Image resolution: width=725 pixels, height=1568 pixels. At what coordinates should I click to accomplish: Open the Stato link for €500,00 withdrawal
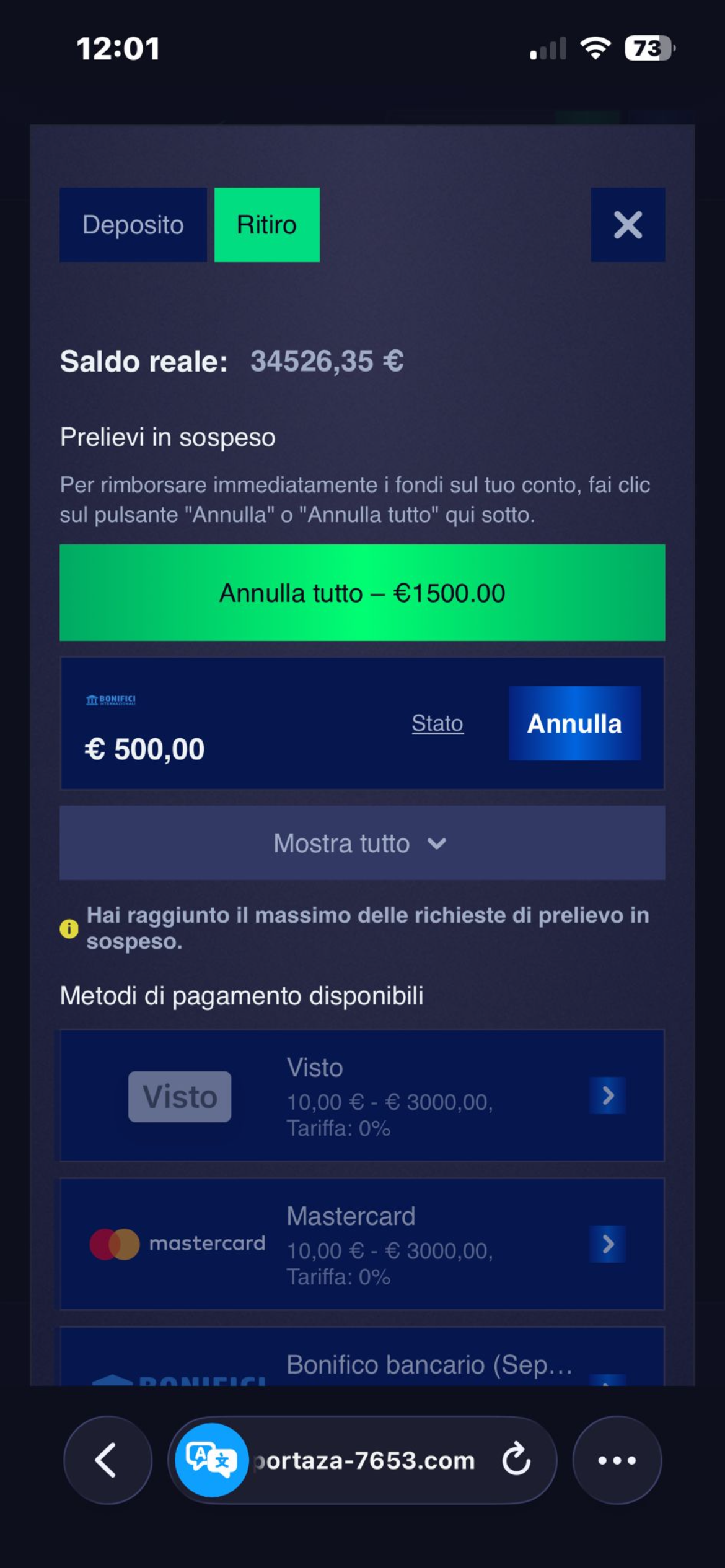tap(437, 723)
